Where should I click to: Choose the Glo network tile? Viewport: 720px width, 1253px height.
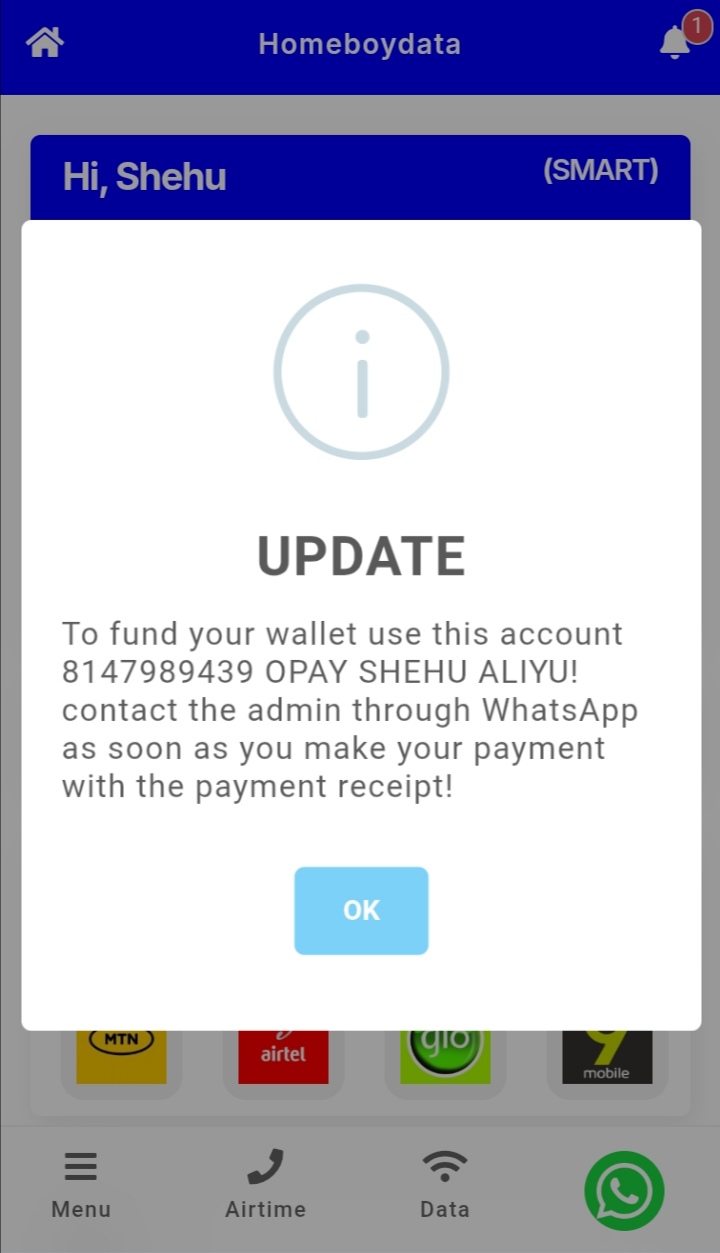[x=445, y=1056]
